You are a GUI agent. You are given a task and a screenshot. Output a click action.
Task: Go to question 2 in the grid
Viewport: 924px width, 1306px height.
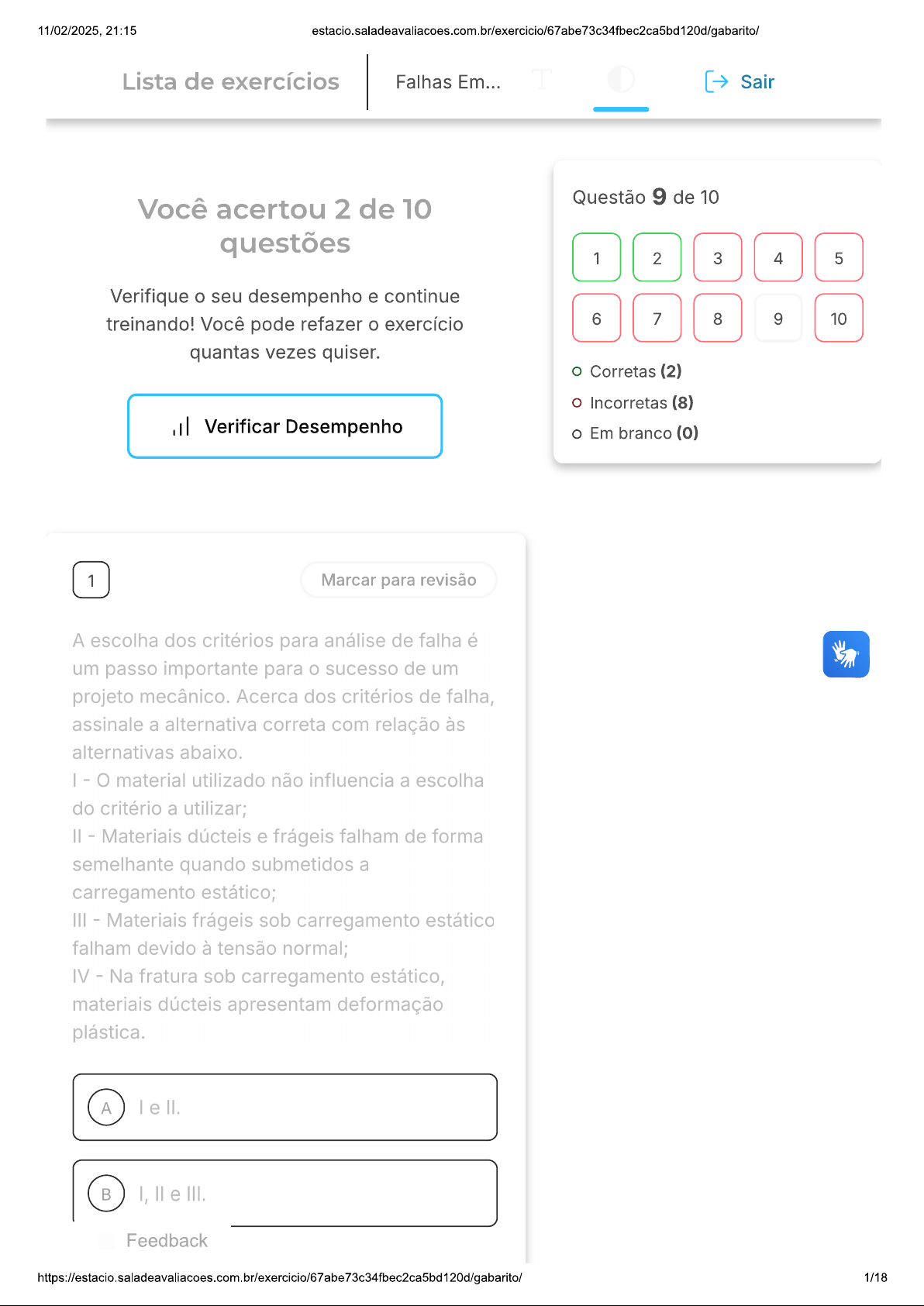(x=657, y=257)
